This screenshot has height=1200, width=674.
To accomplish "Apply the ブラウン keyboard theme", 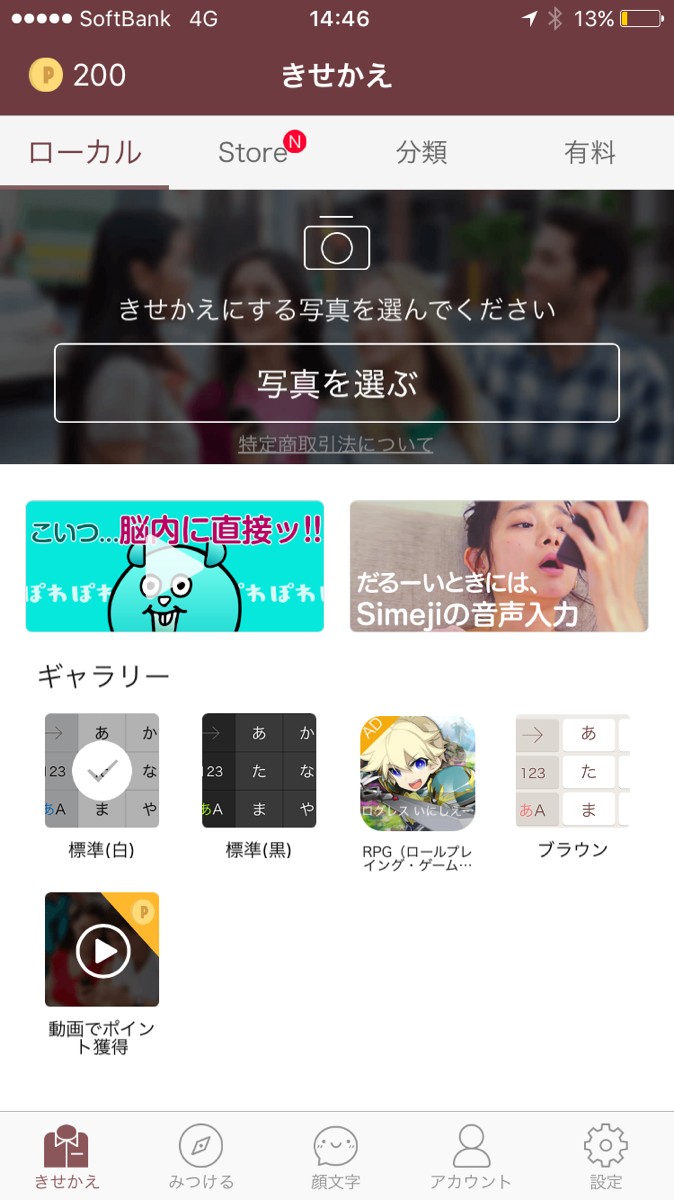I will pos(573,770).
